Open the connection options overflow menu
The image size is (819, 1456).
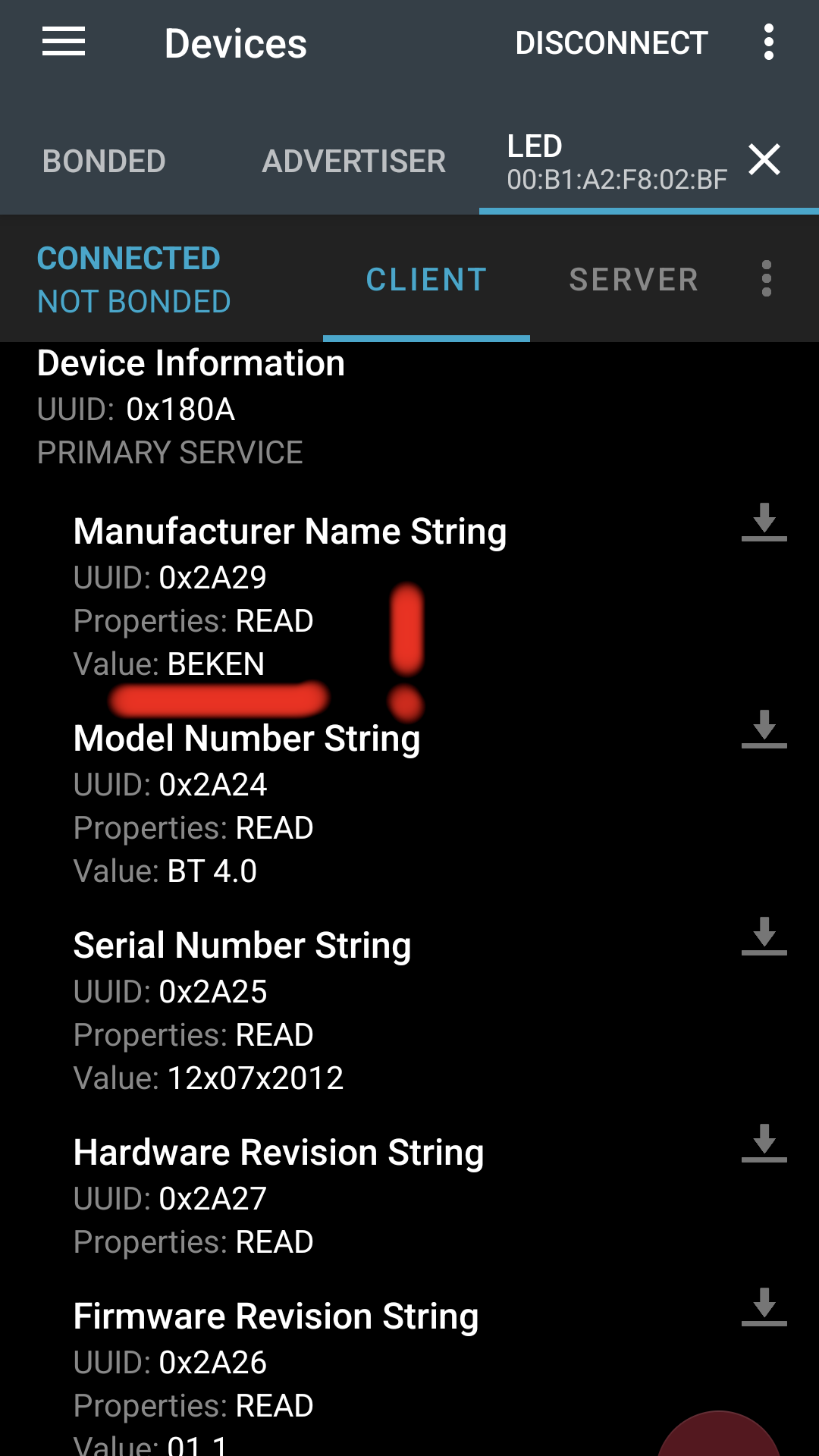pyautogui.click(x=767, y=279)
